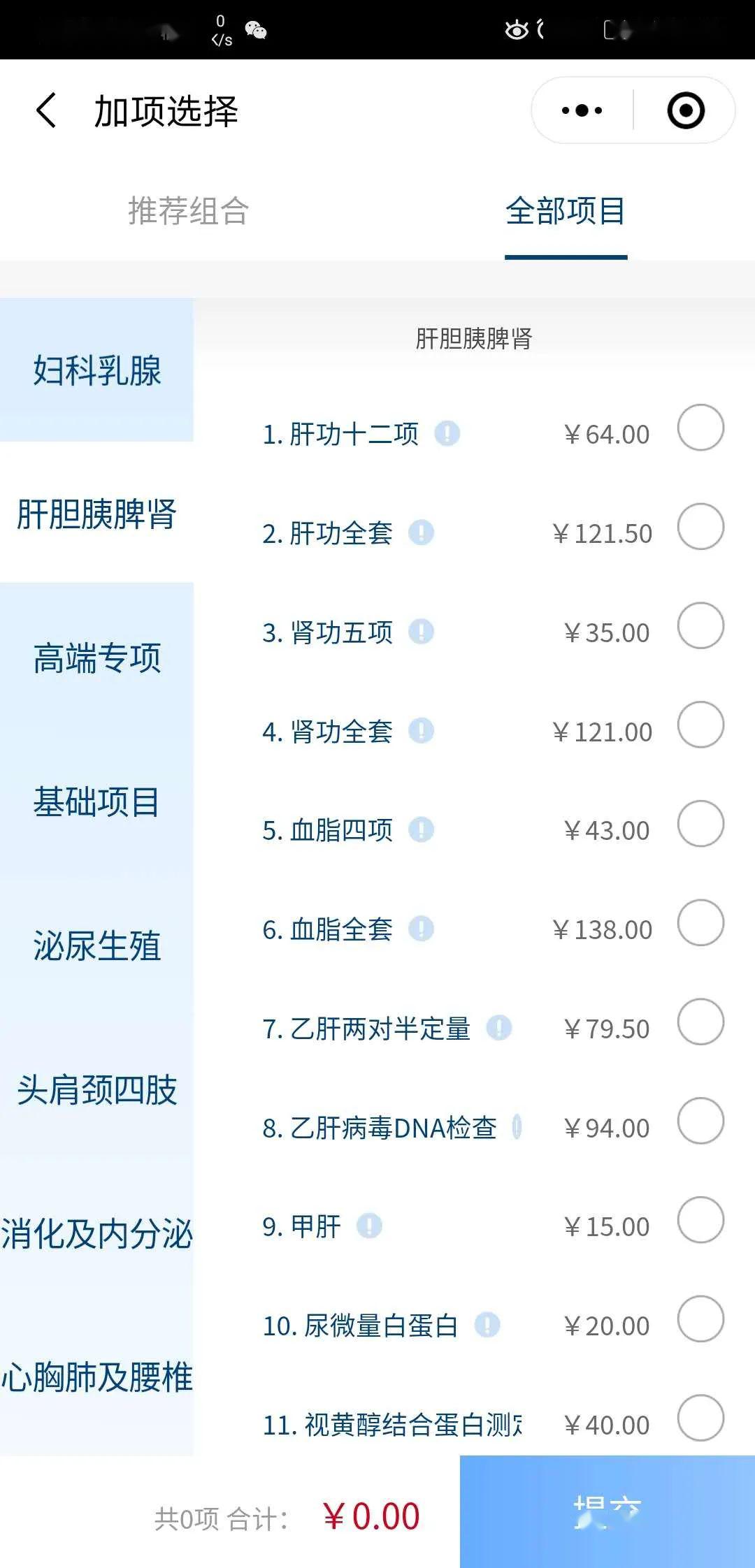Viewport: 755px width, 1568px height.
Task: Tap info icon next to 尿微量白蛋白
Action: 487,1325
